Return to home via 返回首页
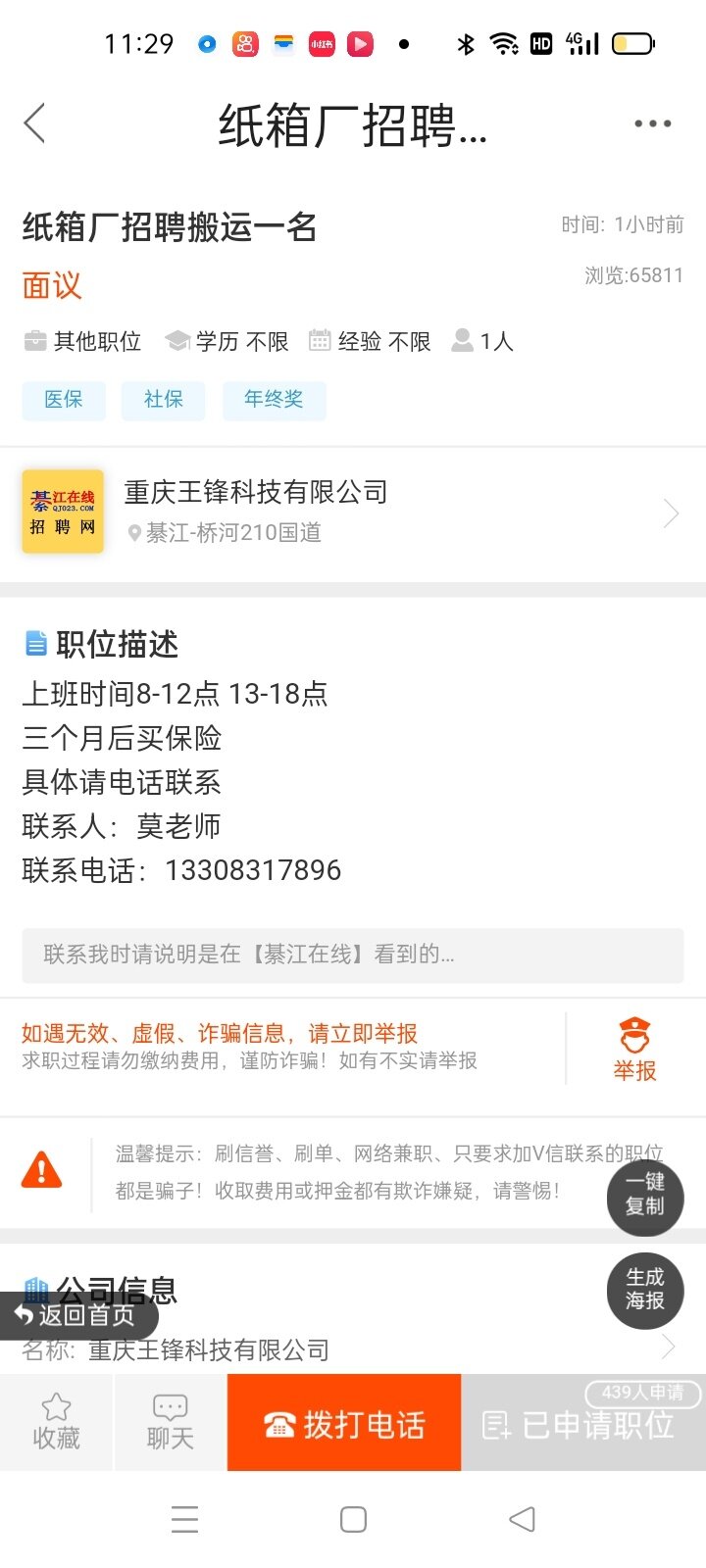 tap(78, 1315)
